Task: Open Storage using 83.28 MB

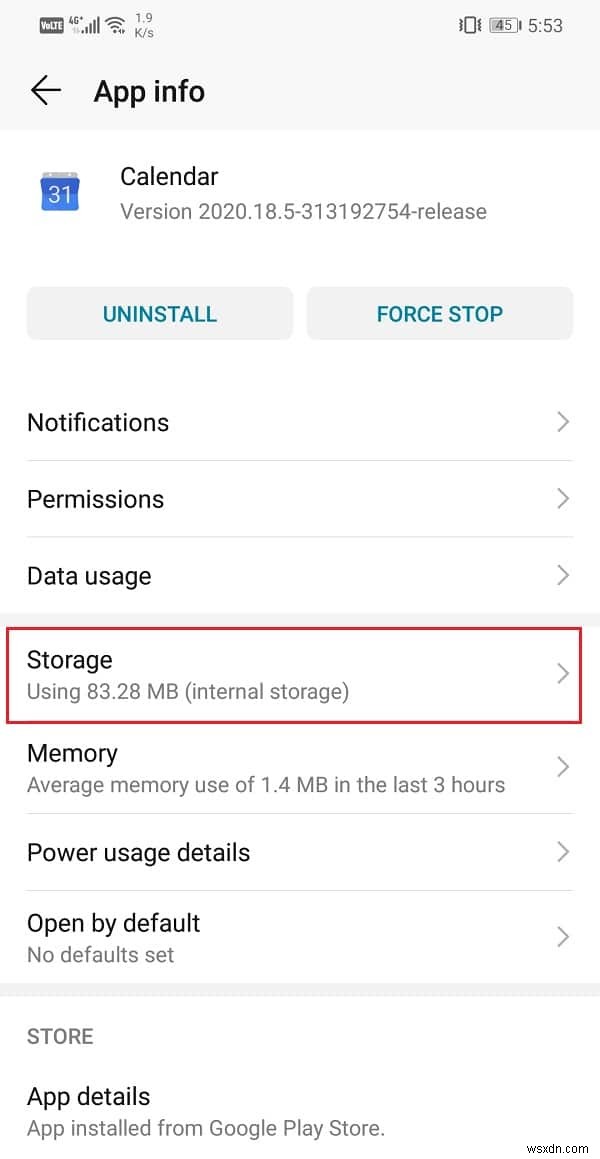Action: 298,674
